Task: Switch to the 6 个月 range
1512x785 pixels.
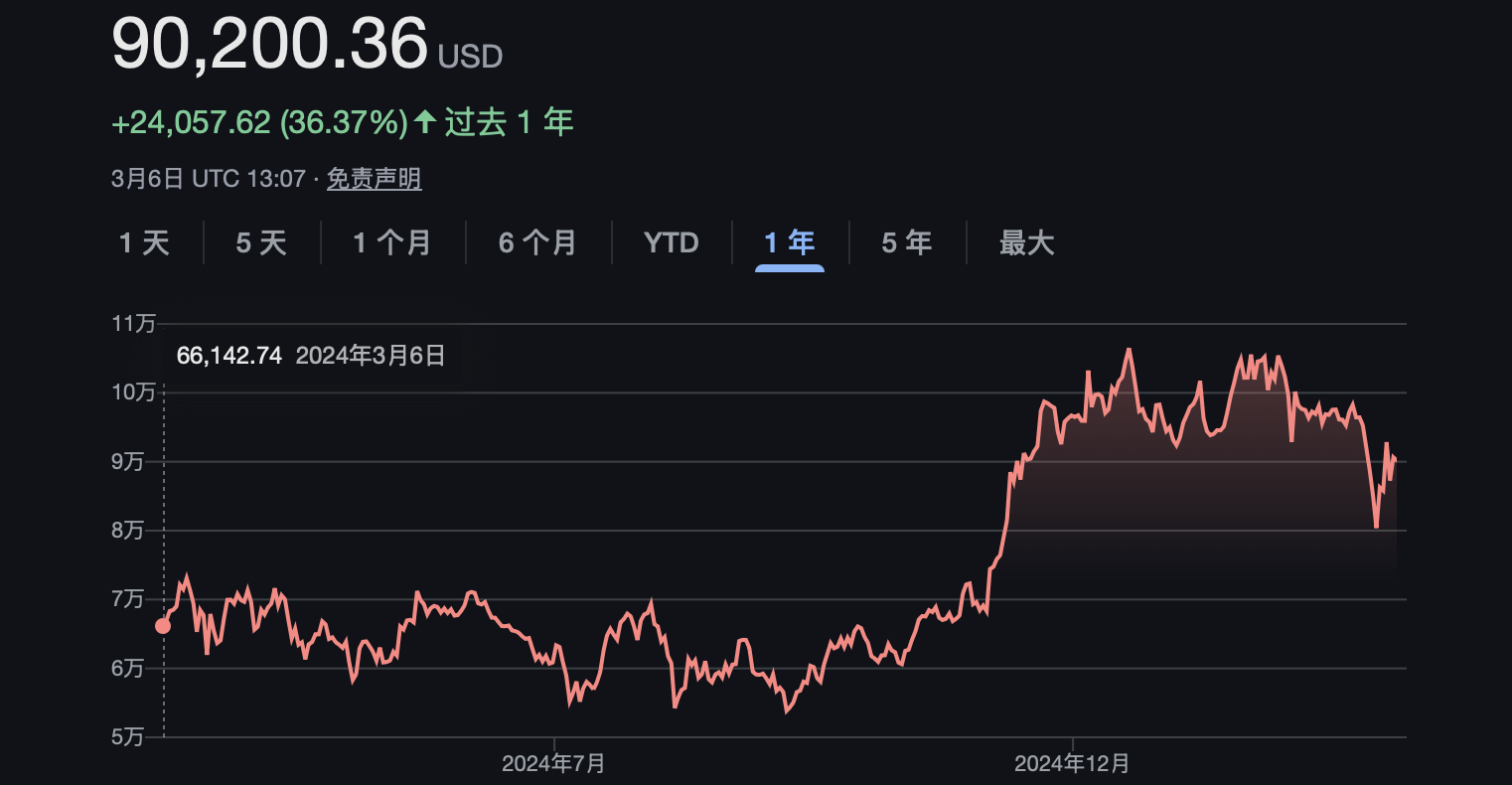Action: [537, 242]
